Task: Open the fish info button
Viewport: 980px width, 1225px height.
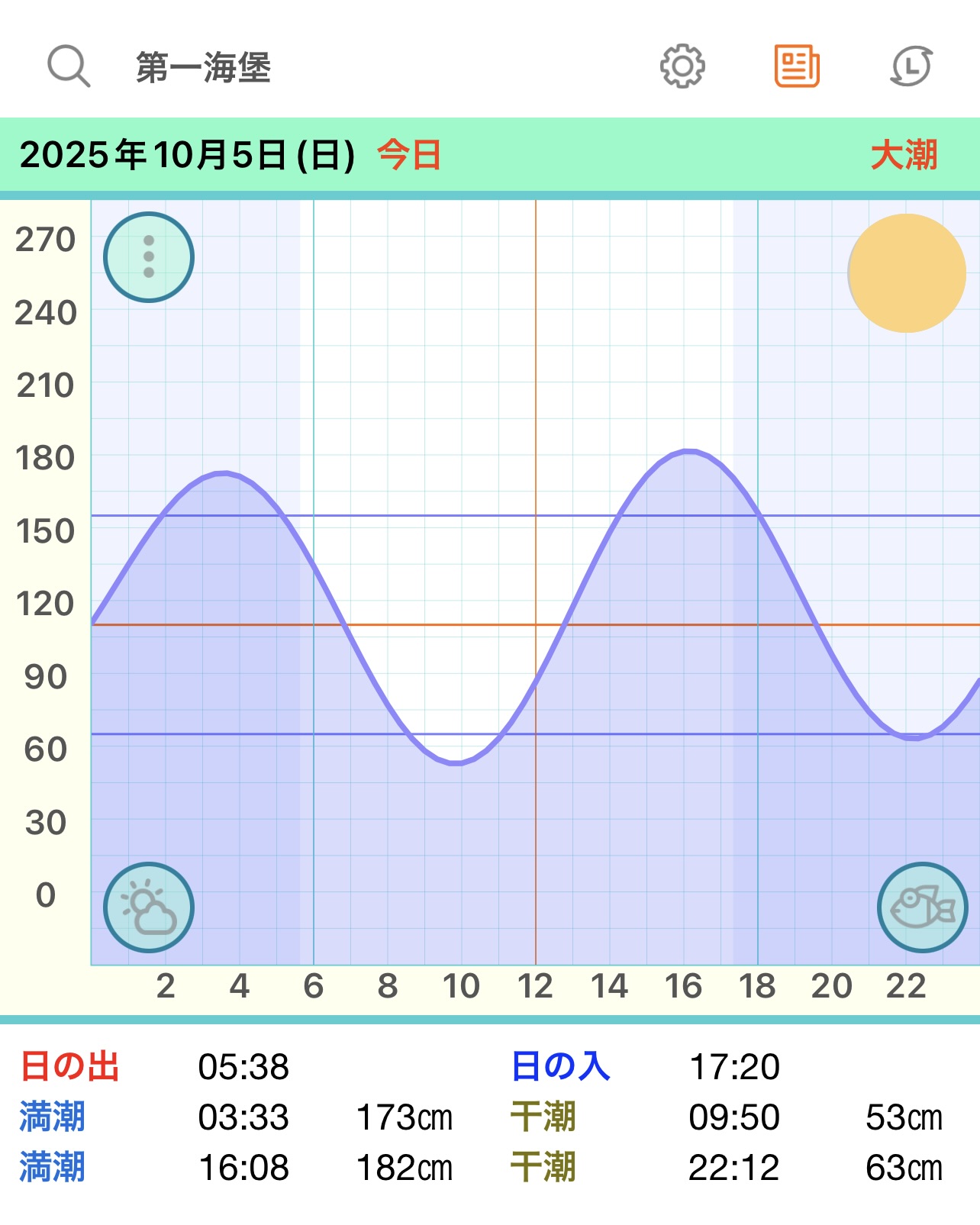Action: [922, 907]
